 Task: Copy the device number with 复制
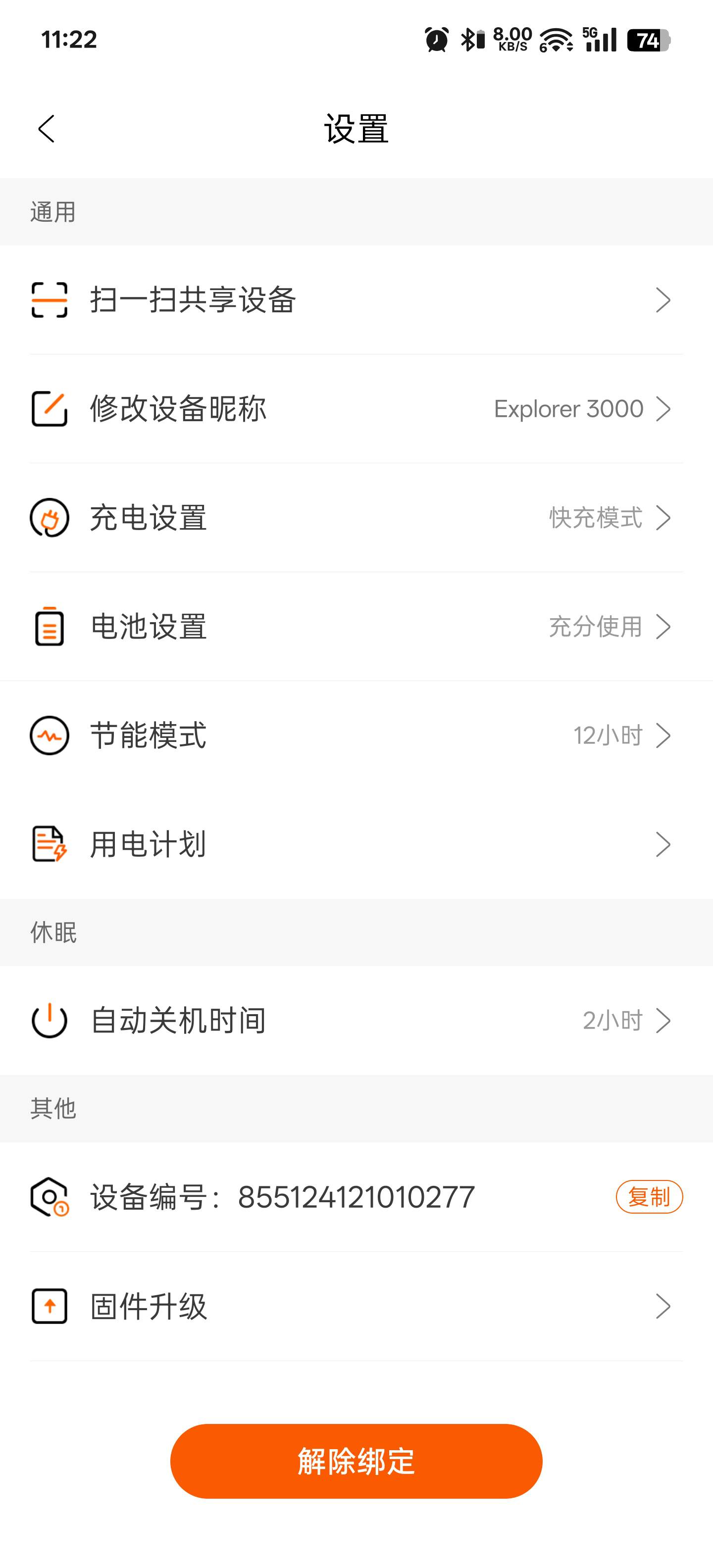(649, 1197)
